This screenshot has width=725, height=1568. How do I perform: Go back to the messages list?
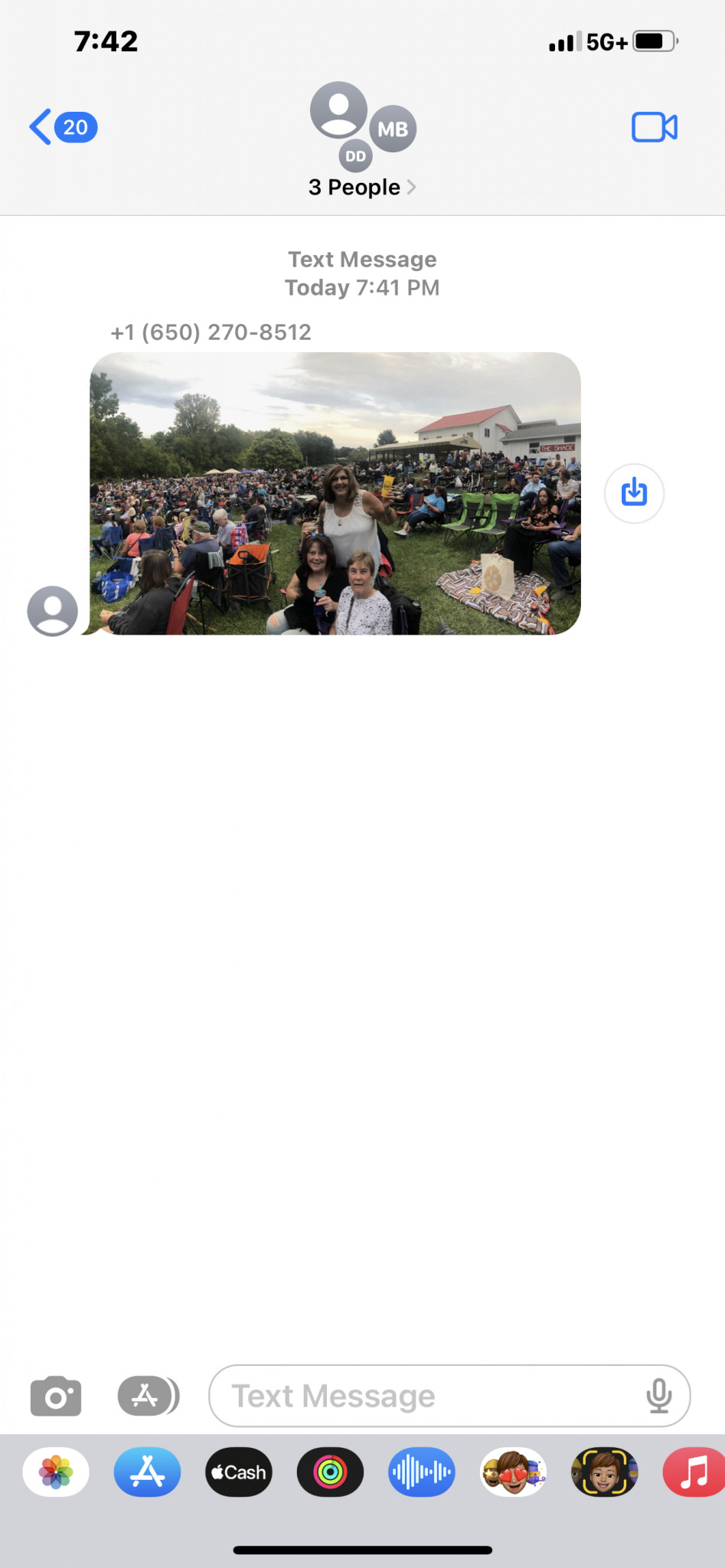pos(63,127)
